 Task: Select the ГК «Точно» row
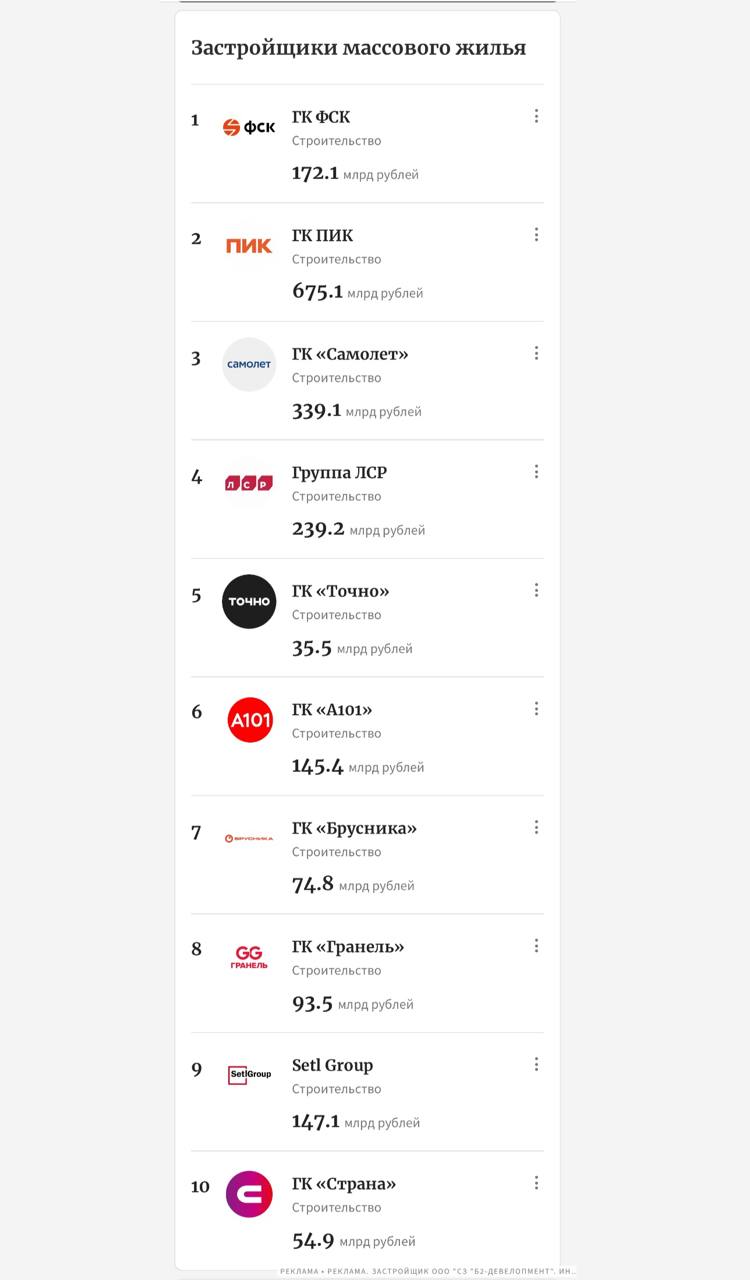tap(340, 591)
